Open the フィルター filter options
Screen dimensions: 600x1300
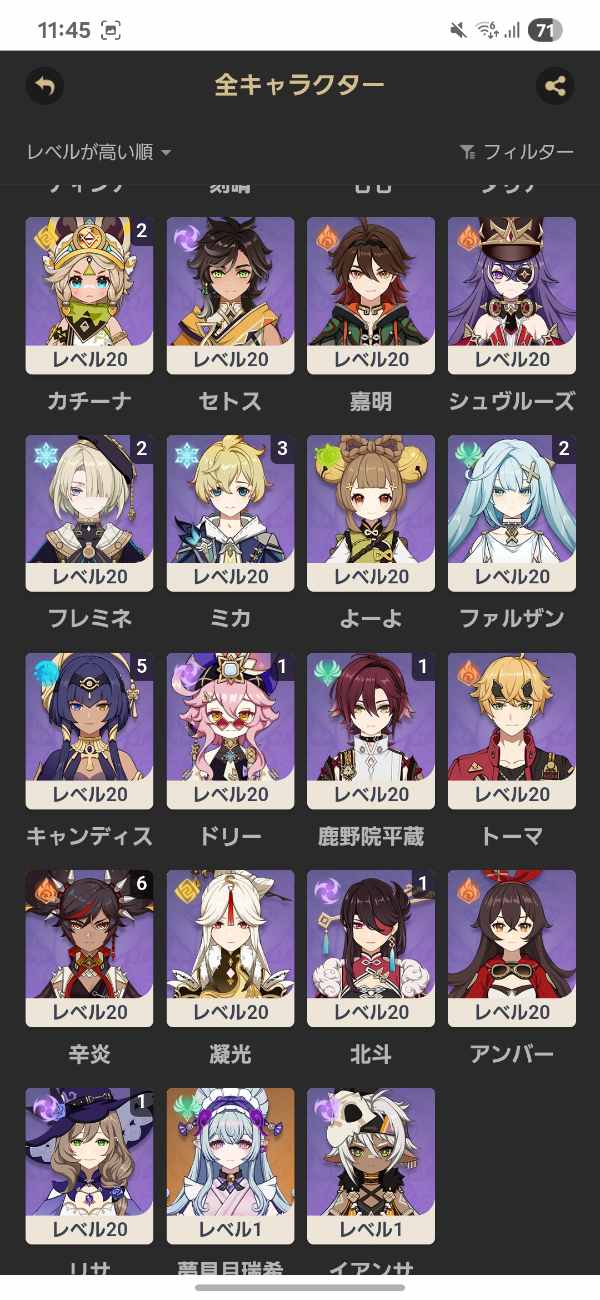(x=516, y=152)
